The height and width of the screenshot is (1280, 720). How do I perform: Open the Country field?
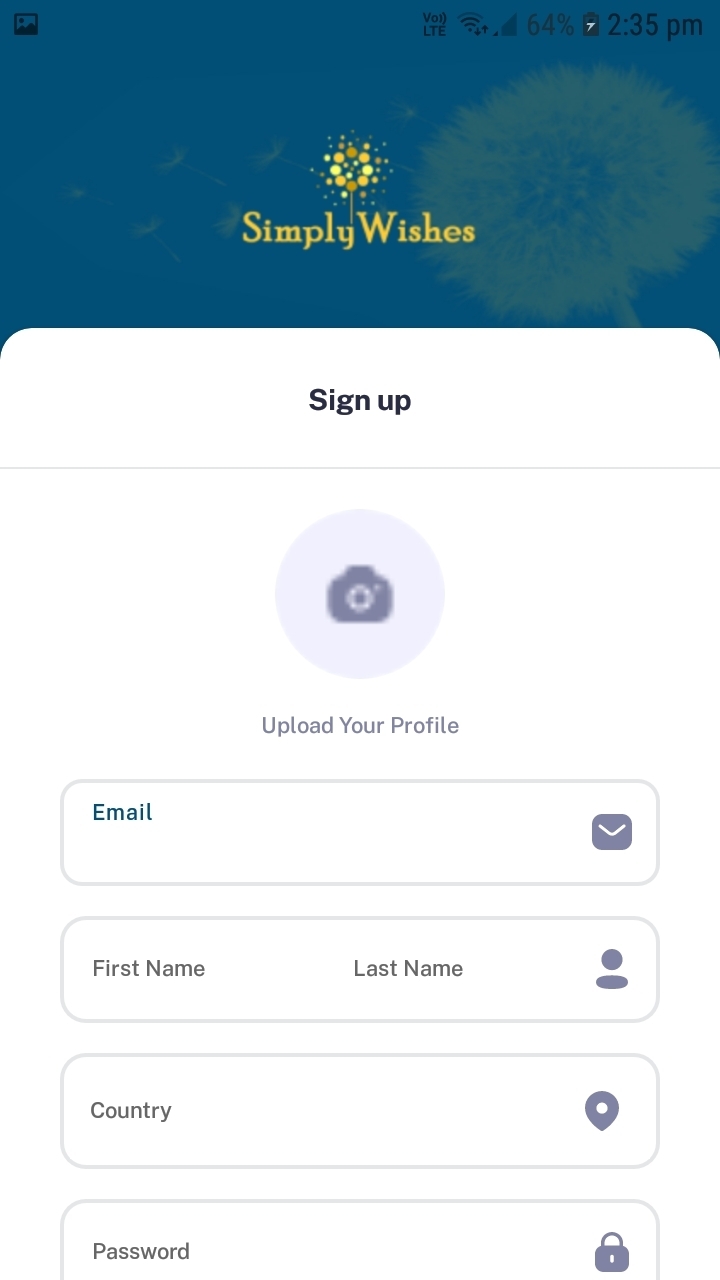[360, 1110]
